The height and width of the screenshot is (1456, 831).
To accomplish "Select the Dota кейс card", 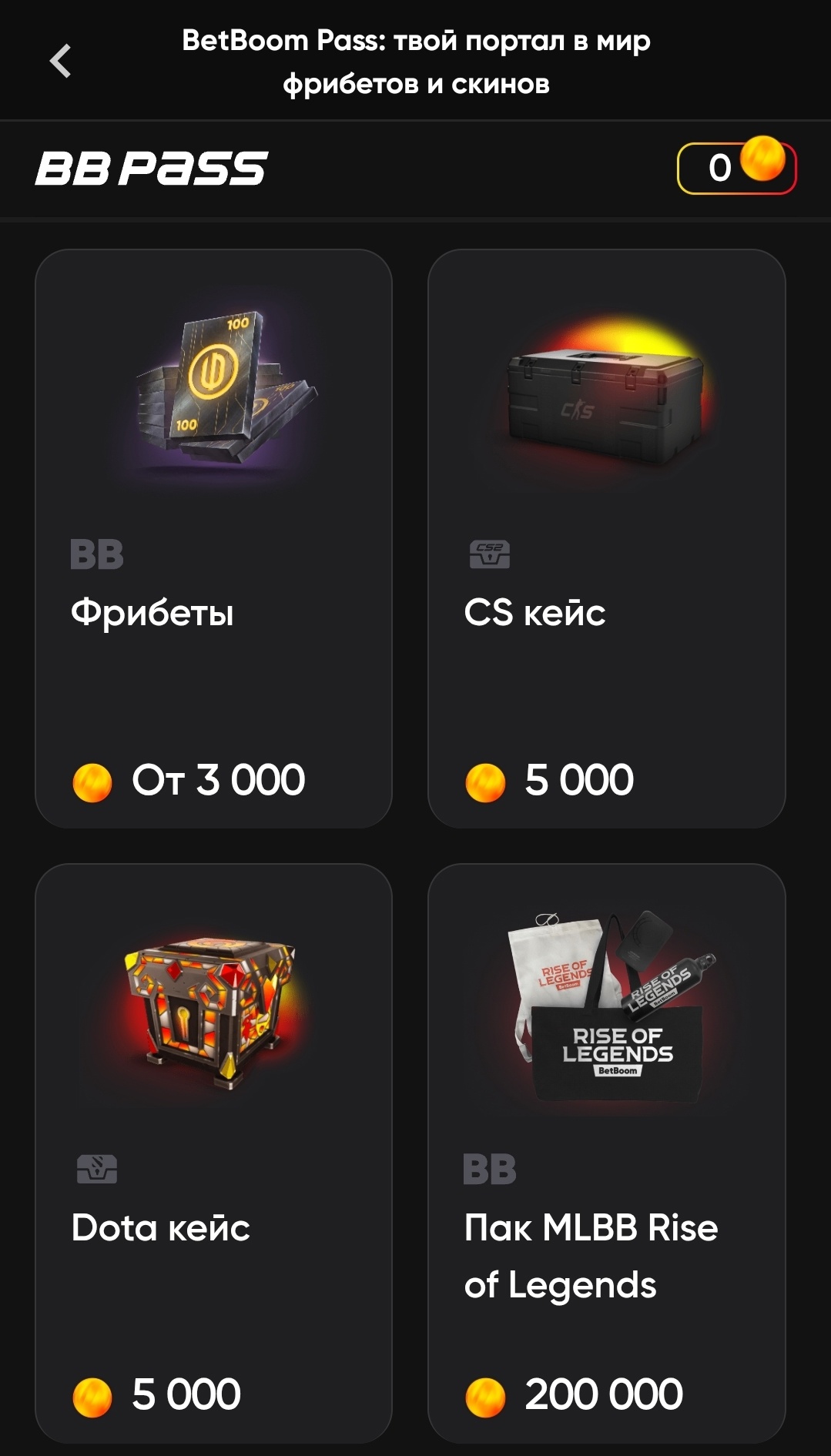I will click(213, 1153).
